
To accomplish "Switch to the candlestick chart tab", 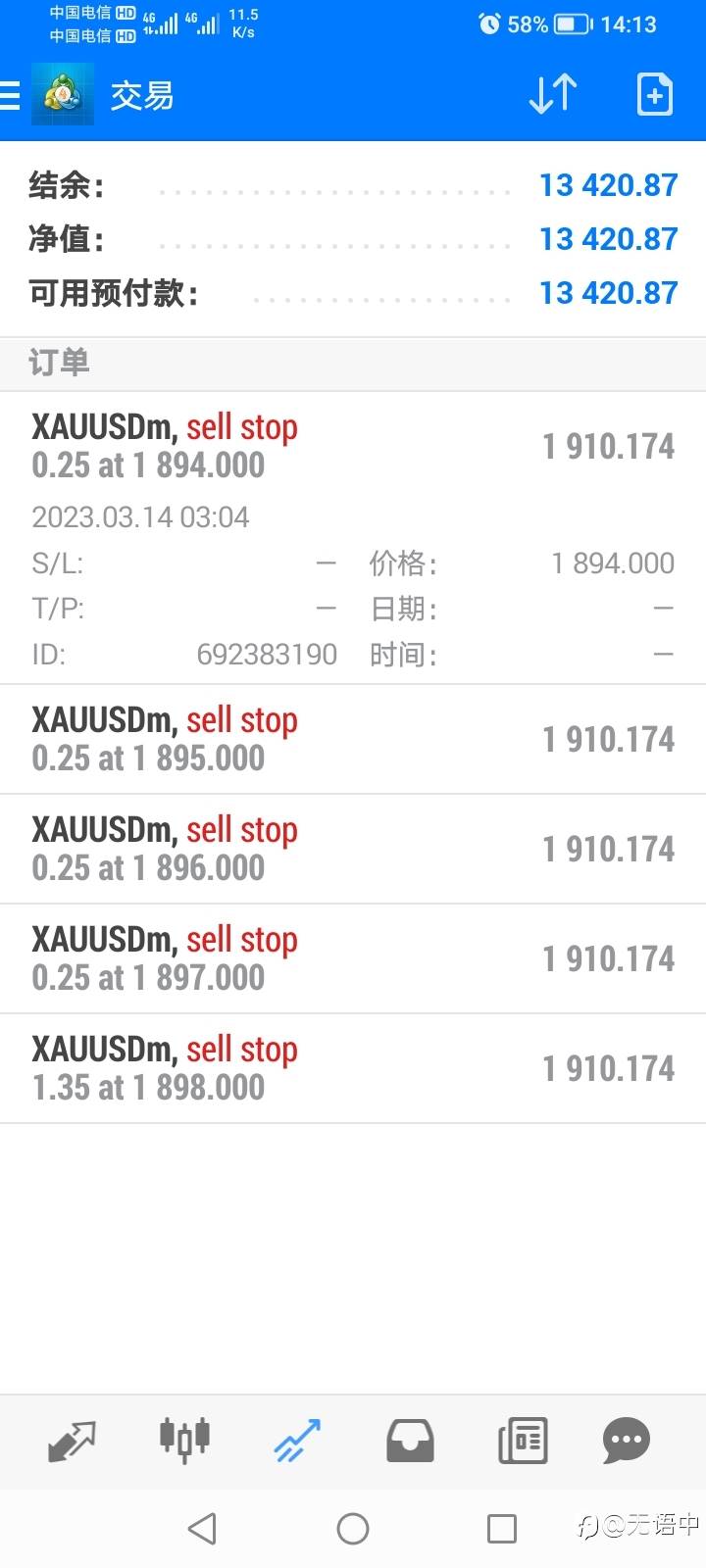I will coord(184,1440).
